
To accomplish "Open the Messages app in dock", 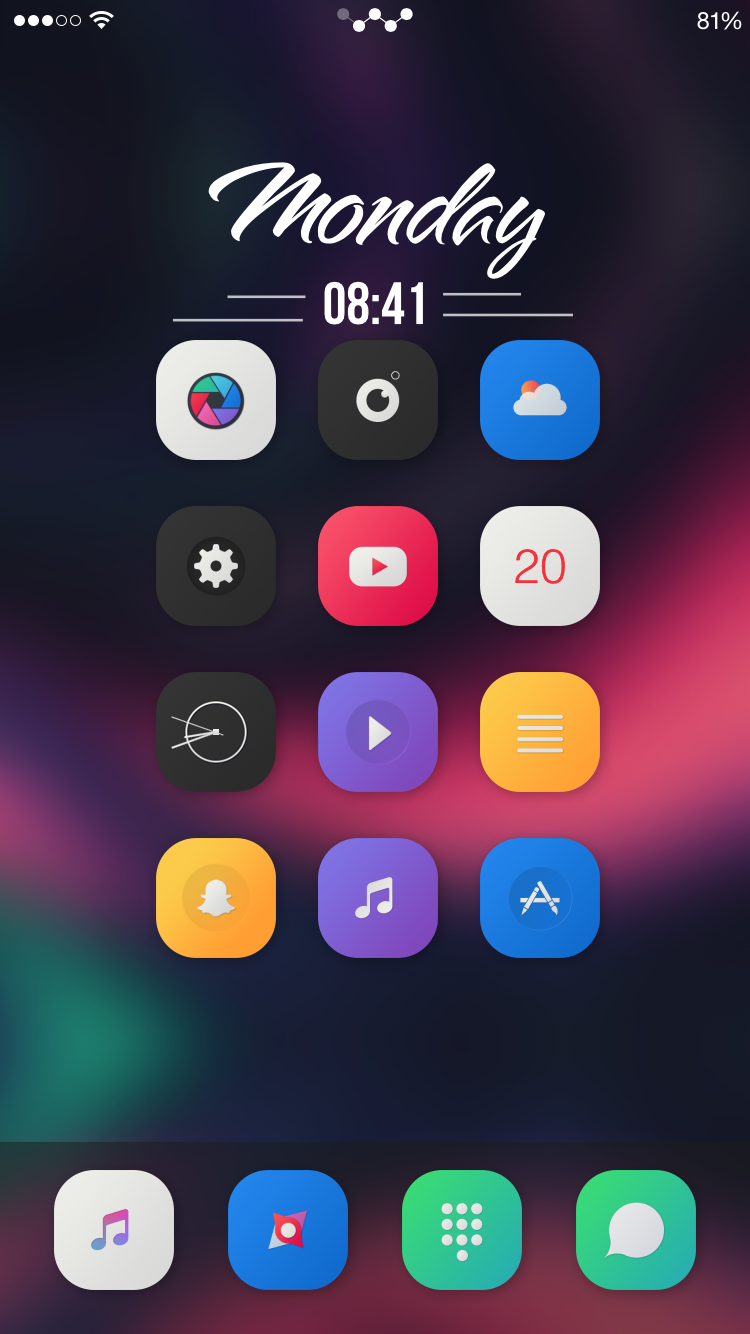I will 636,1230.
